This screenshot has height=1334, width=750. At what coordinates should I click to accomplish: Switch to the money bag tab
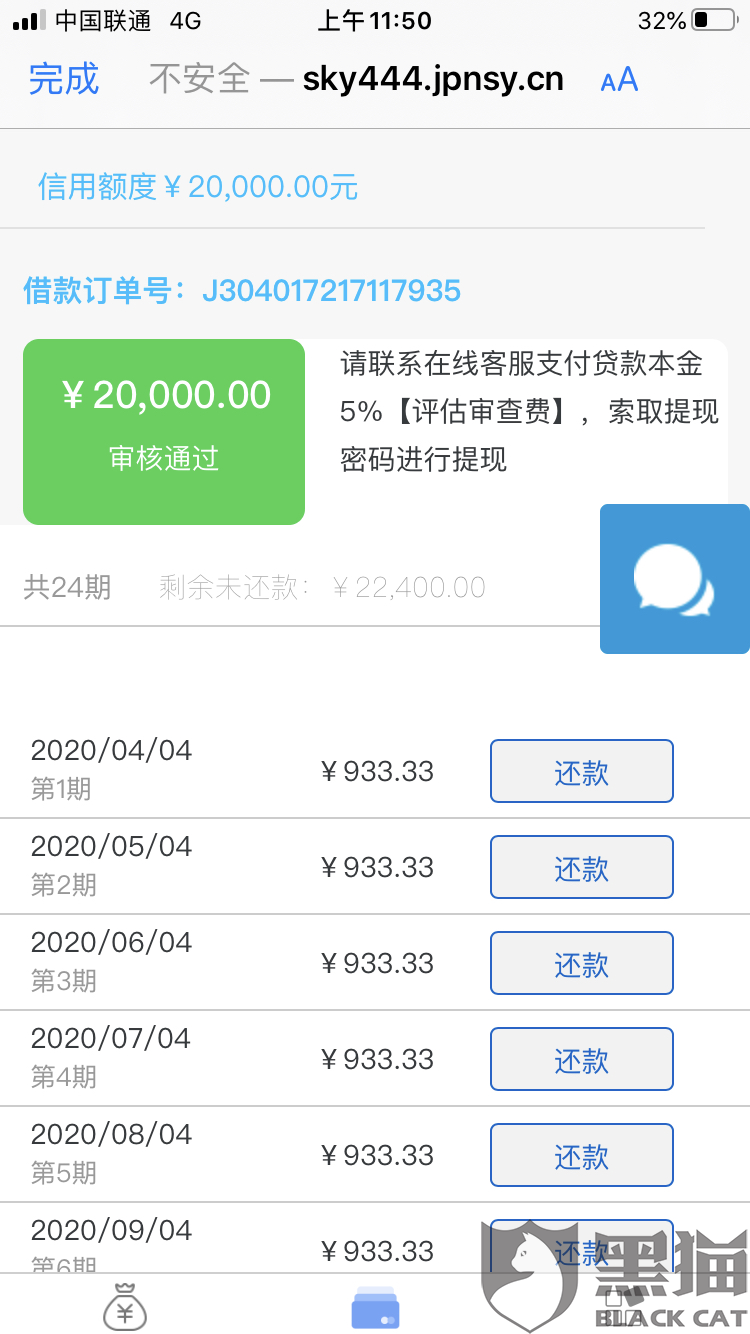click(x=125, y=1306)
